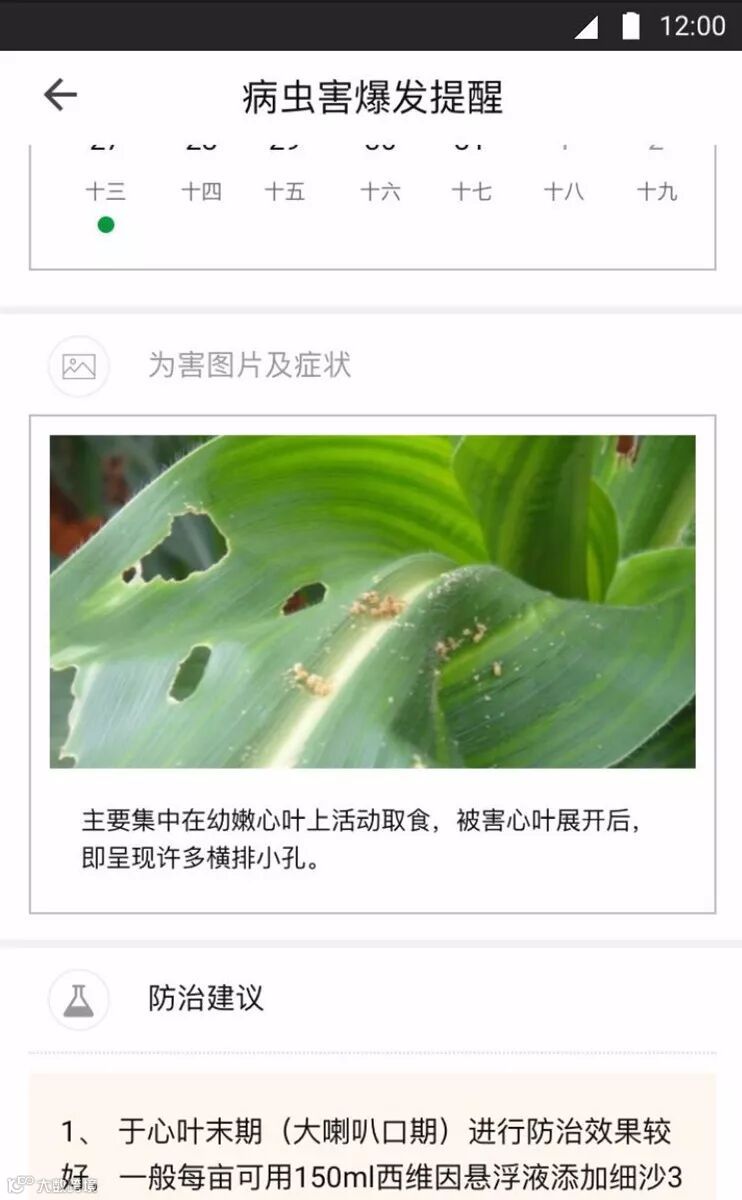
Task: Select the calendar date 十七
Action: click(x=471, y=191)
